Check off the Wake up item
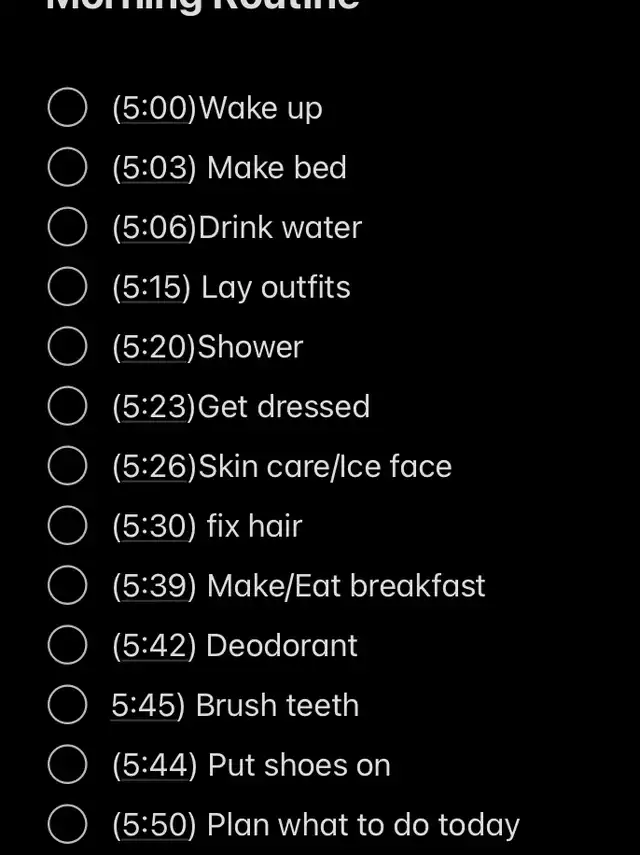 67,108
